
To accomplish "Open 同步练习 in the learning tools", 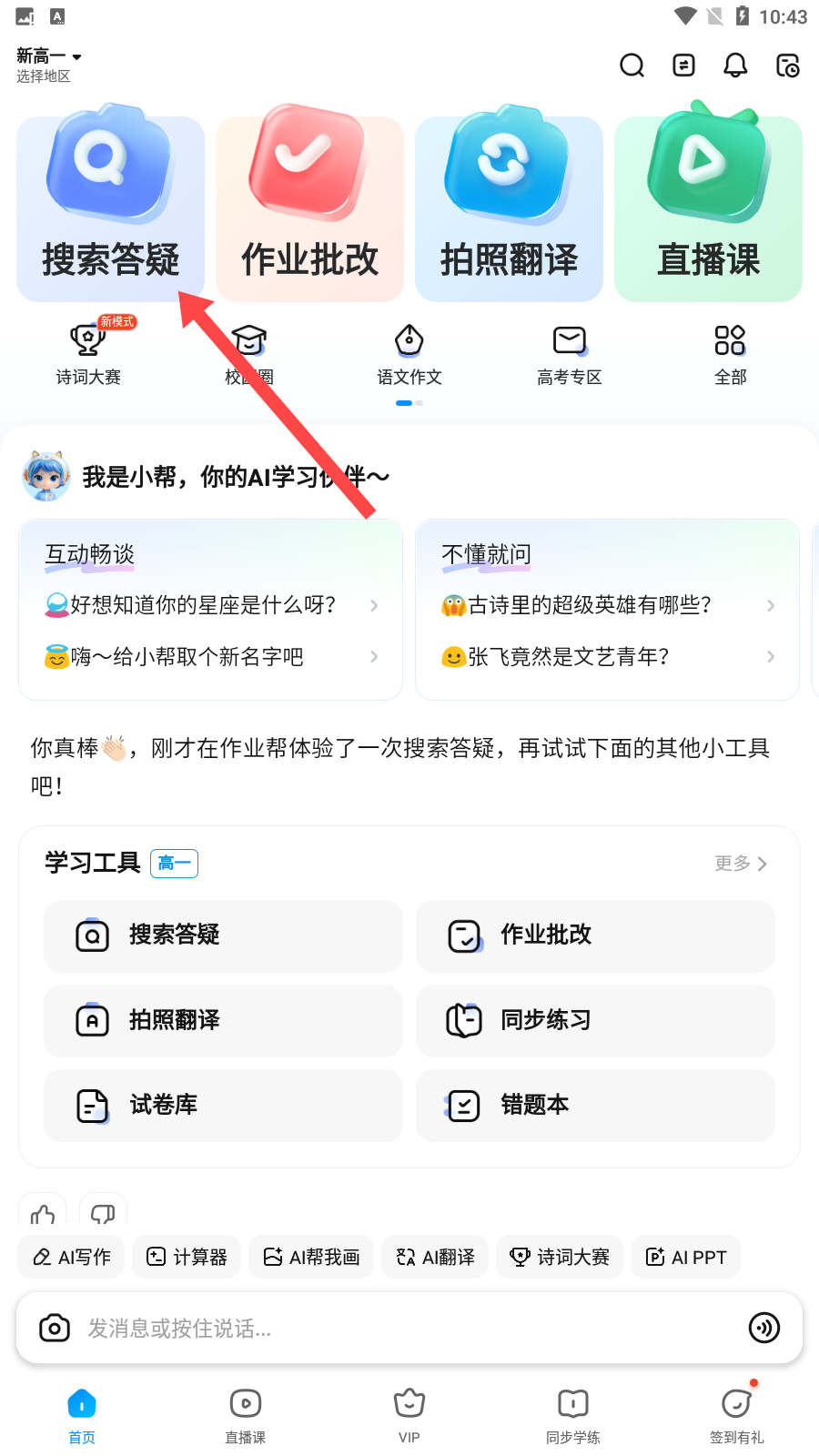I will tap(595, 1020).
